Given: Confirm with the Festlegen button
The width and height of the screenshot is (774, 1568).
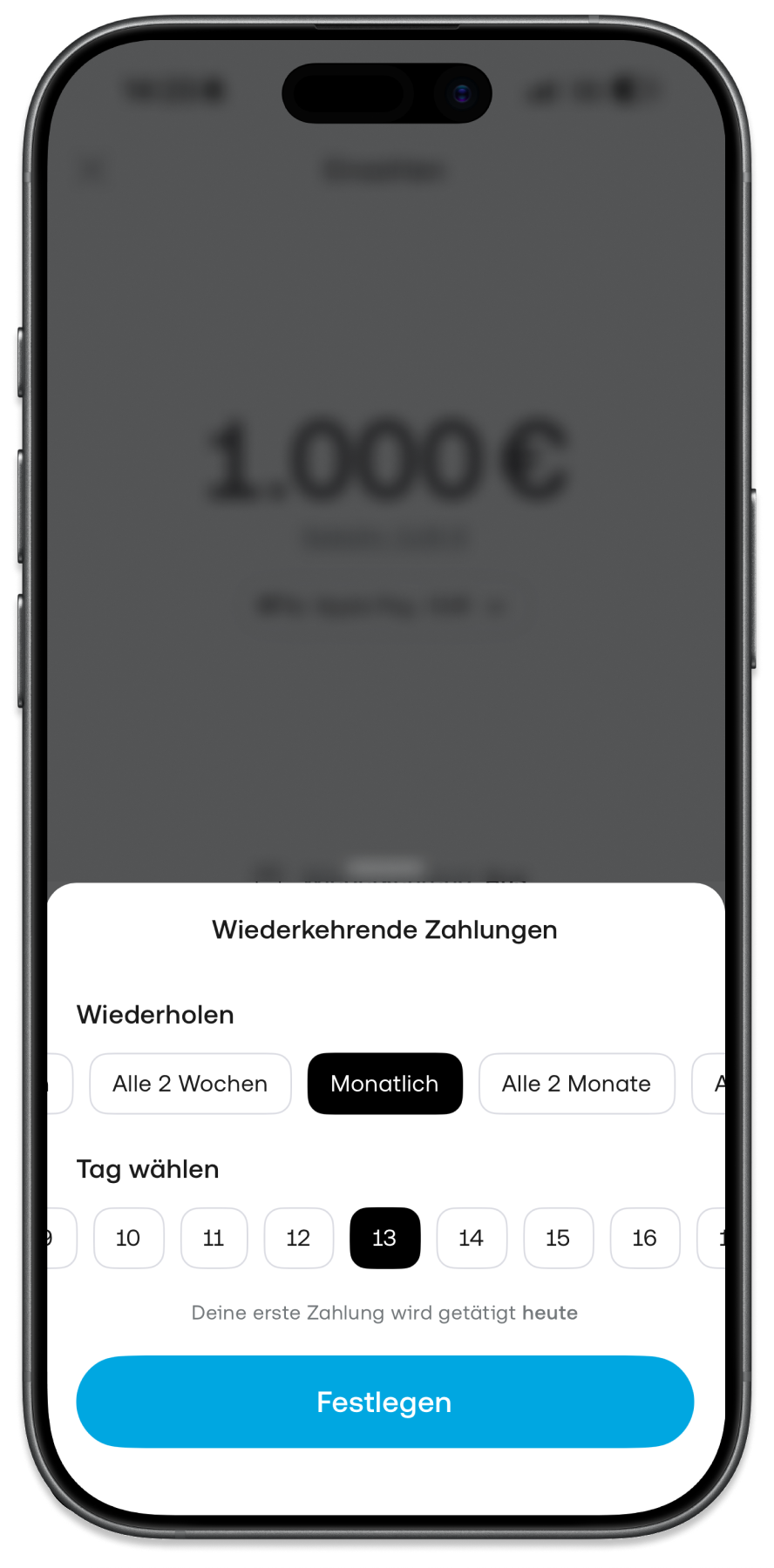Looking at the screenshot, I should (384, 1402).
